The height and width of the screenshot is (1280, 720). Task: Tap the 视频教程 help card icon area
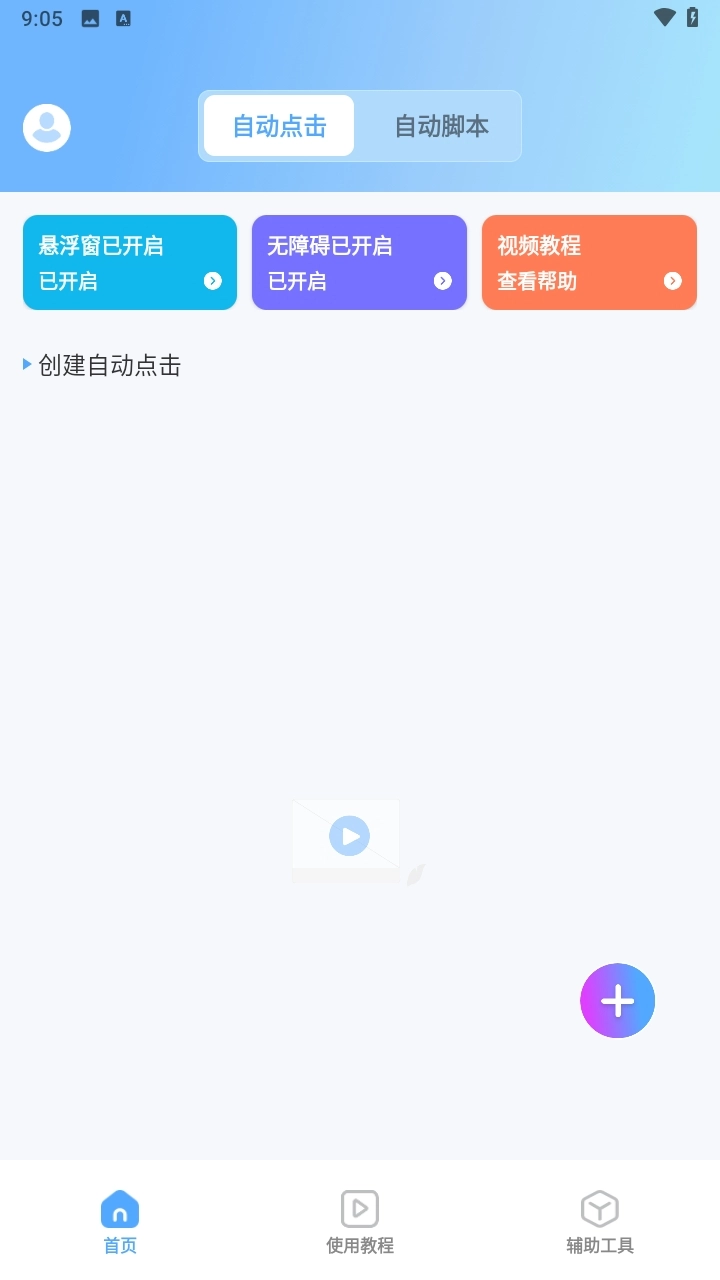(589, 262)
